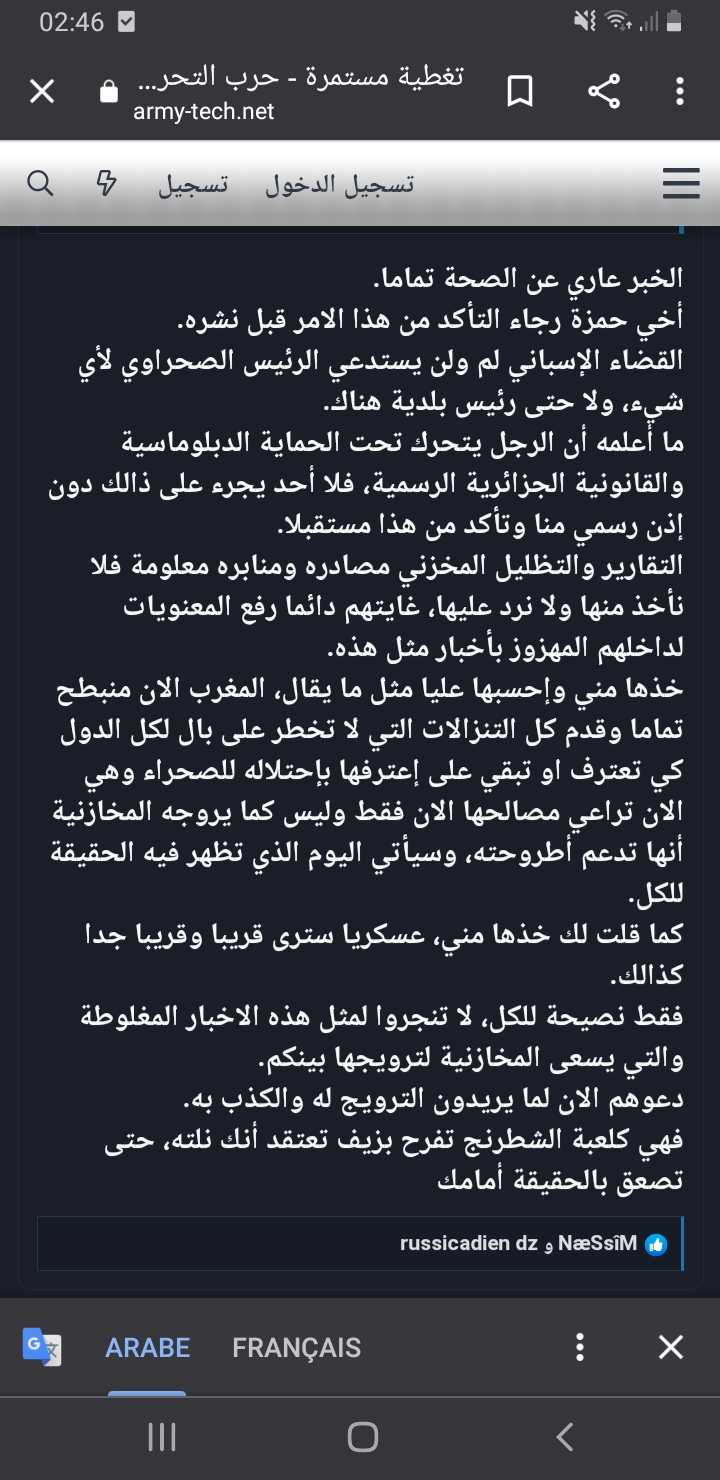The height and width of the screenshot is (1480, 720).
Task: Open the browser overflow menu
Action: coord(680,92)
